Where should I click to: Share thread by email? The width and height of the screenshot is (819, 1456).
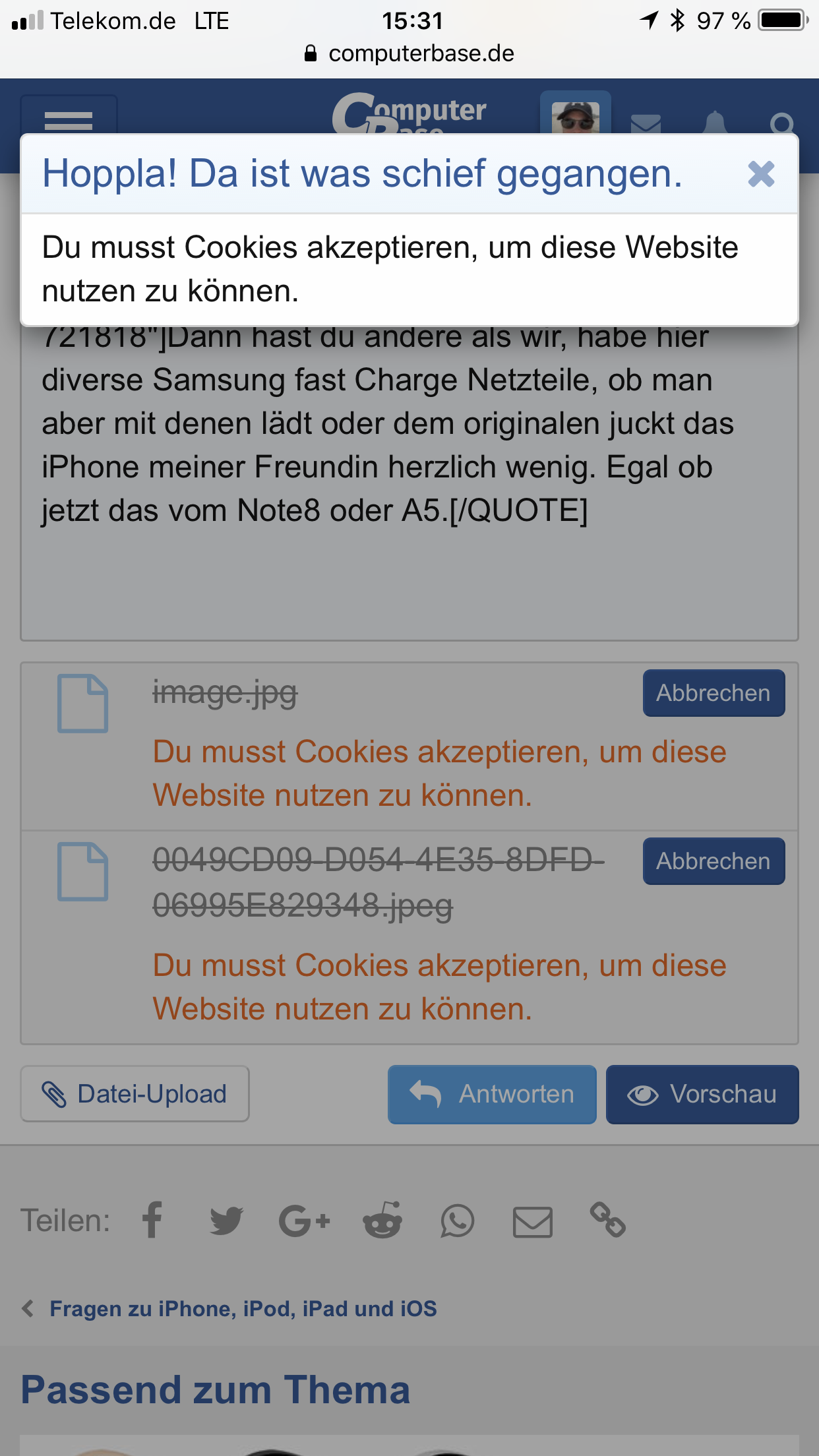point(532,1221)
